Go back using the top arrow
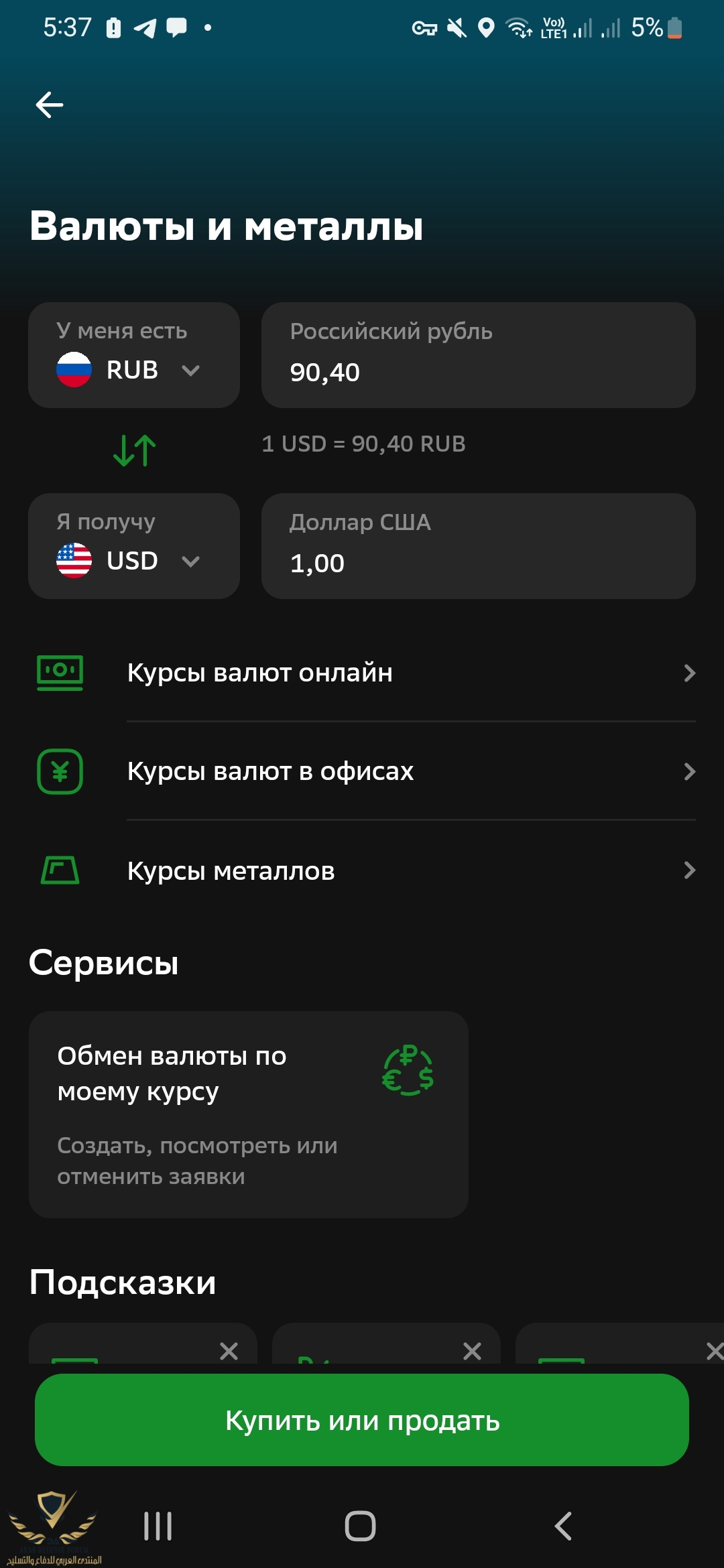This screenshot has width=724, height=1568. tap(50, 105)
